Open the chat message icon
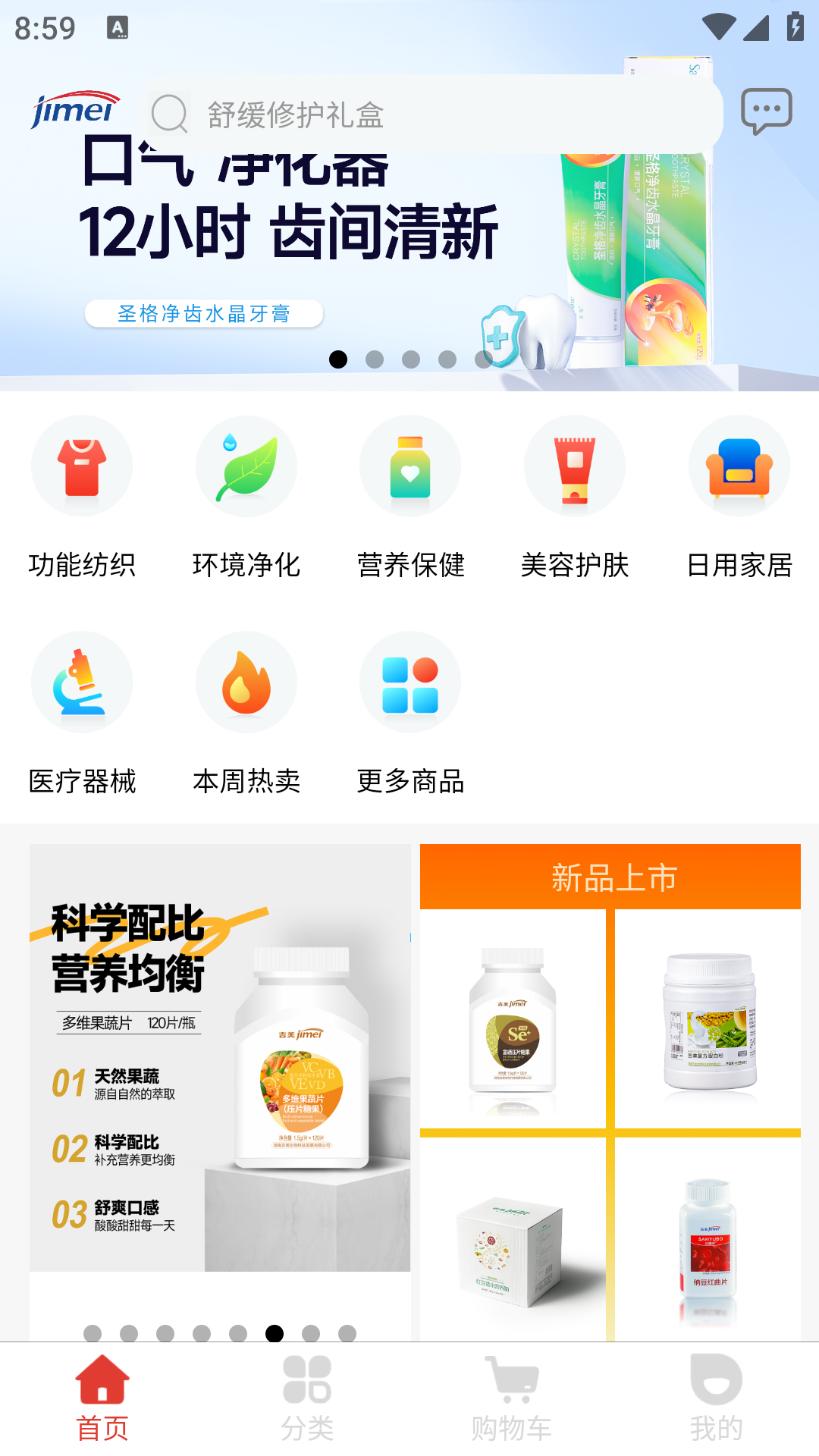This screenshot has height=1456, width=819. (x=767, y=112)
